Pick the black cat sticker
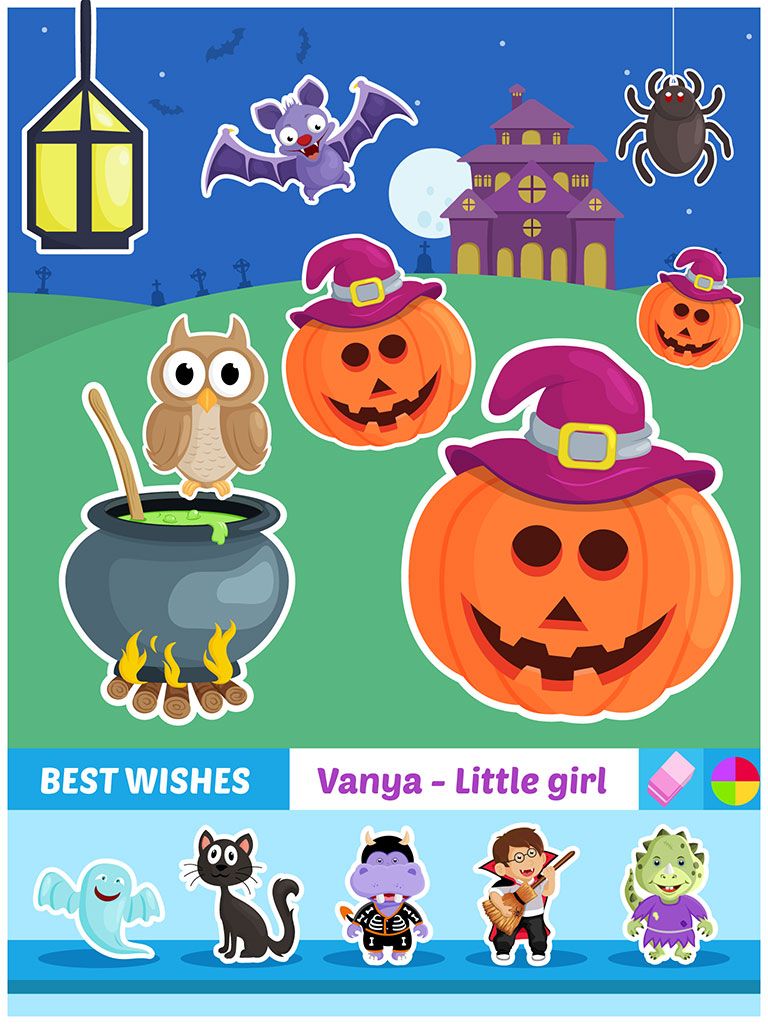This screenshot has width=768, height=1024. 237,895
